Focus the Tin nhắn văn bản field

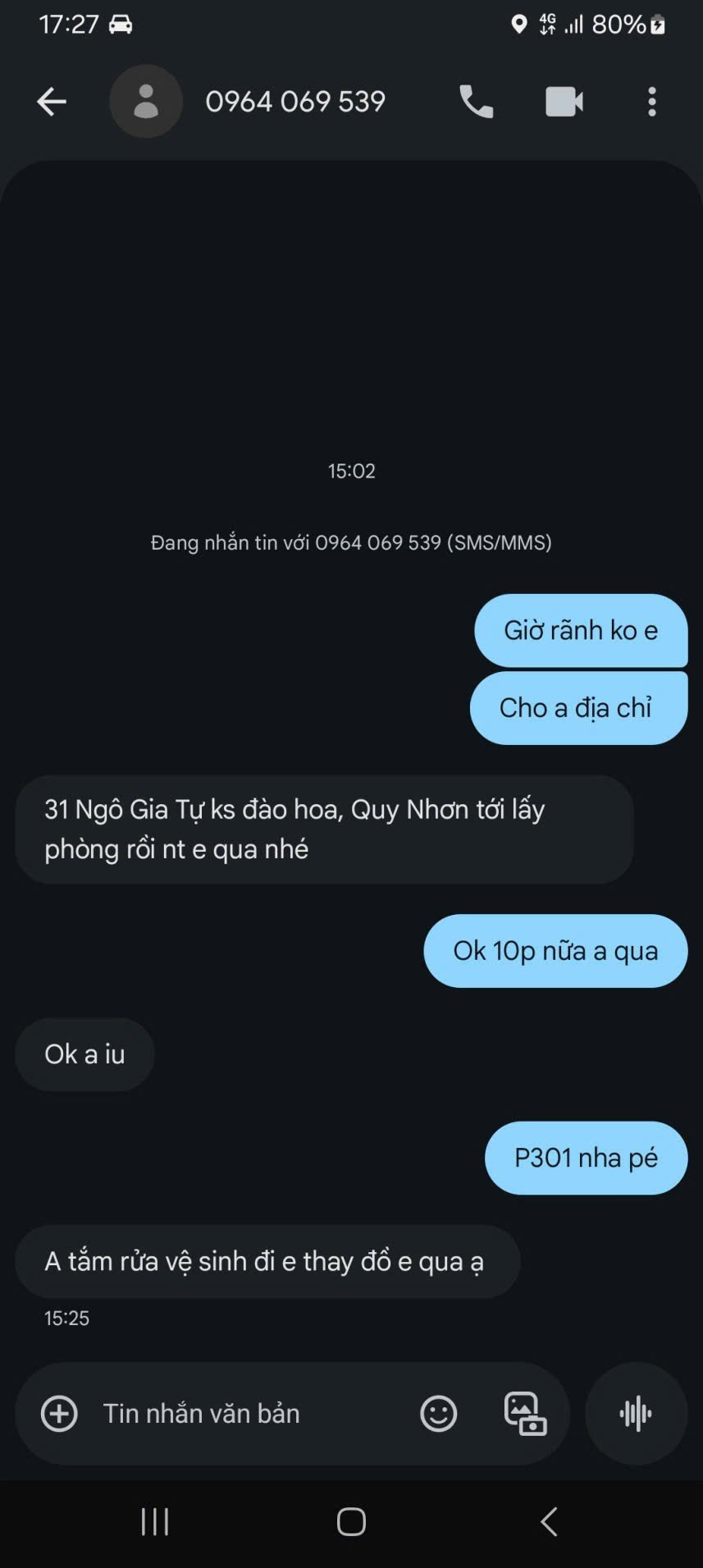pos(246,1414)
